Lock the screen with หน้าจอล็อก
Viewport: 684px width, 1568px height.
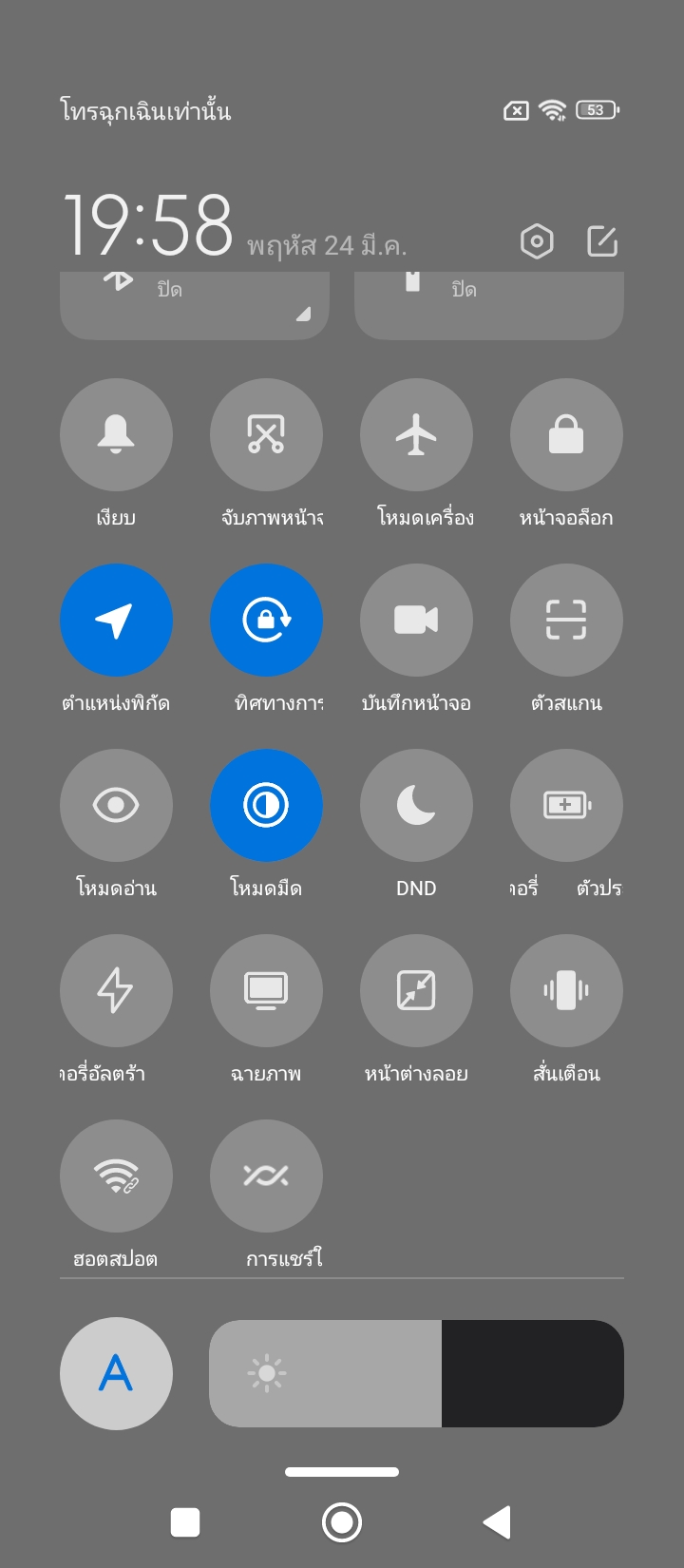click(x=566, y=434)
